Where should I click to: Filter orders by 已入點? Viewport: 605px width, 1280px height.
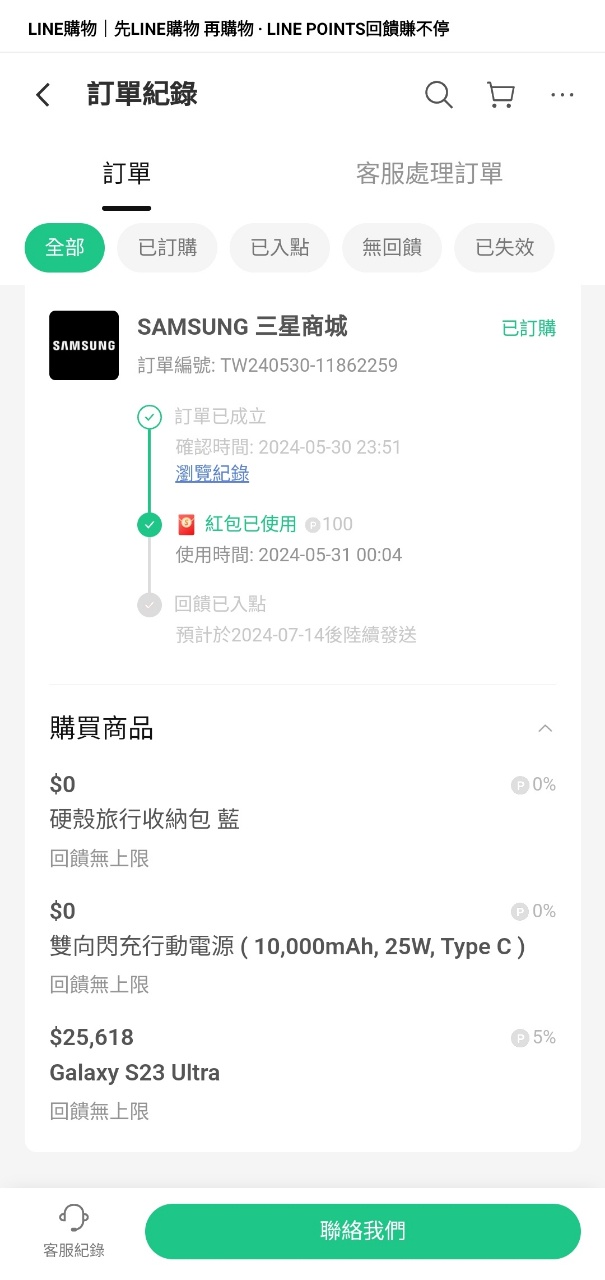[280, 247]
